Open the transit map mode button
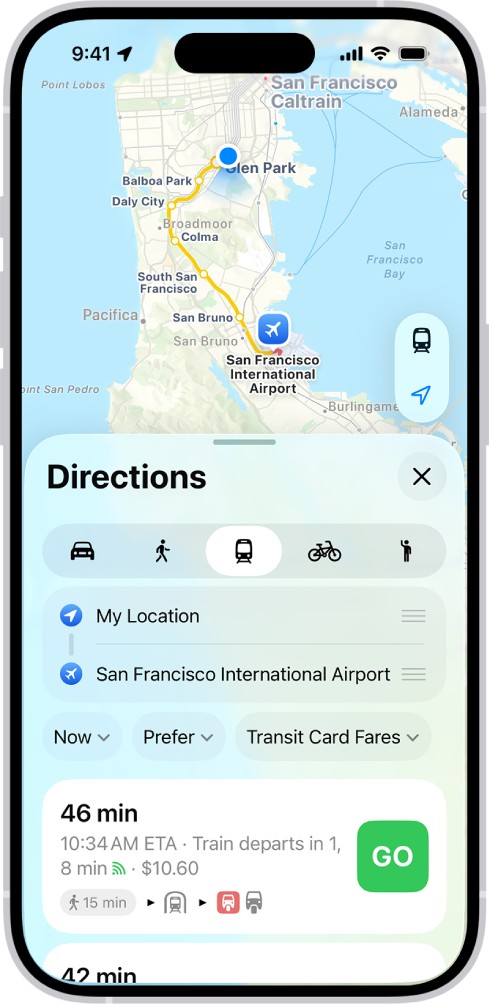The image size is (490, 1008). 421,340
